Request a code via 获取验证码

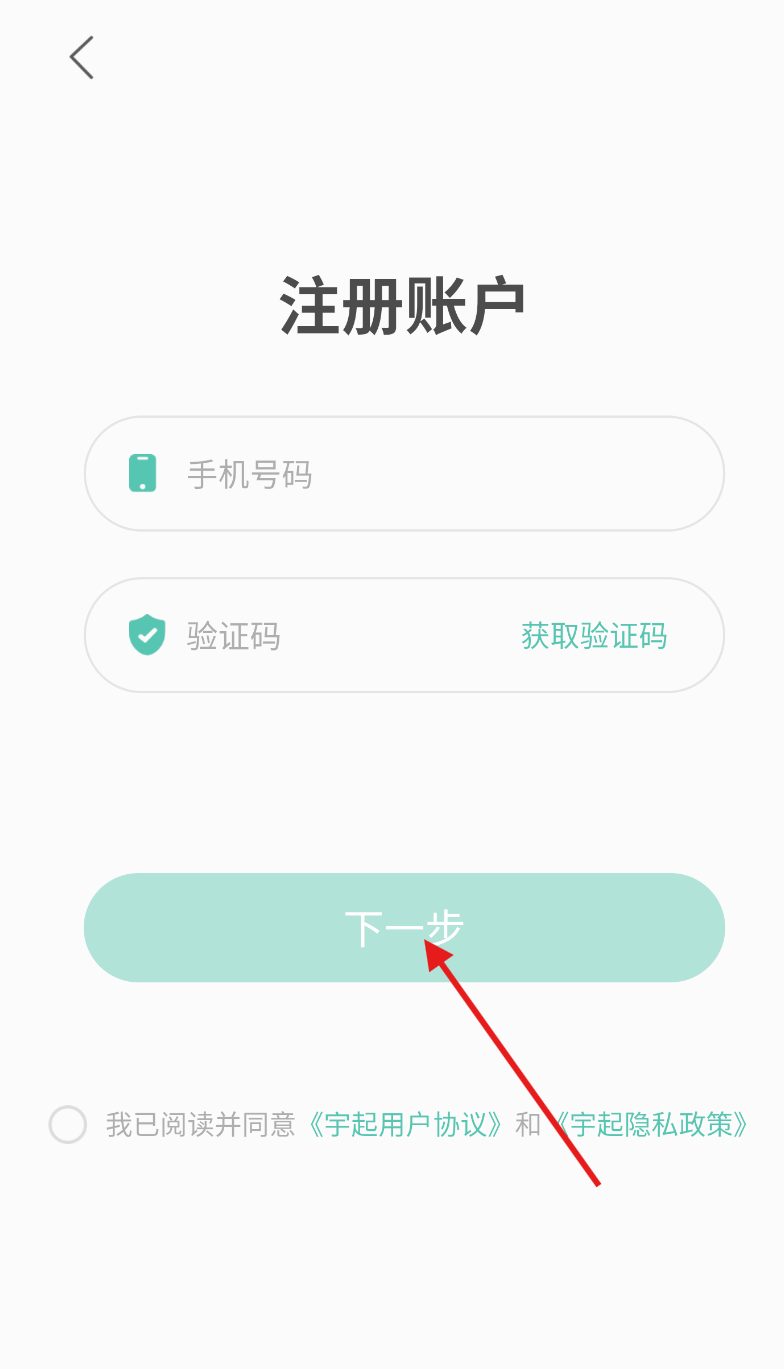(x=594, y=635)
